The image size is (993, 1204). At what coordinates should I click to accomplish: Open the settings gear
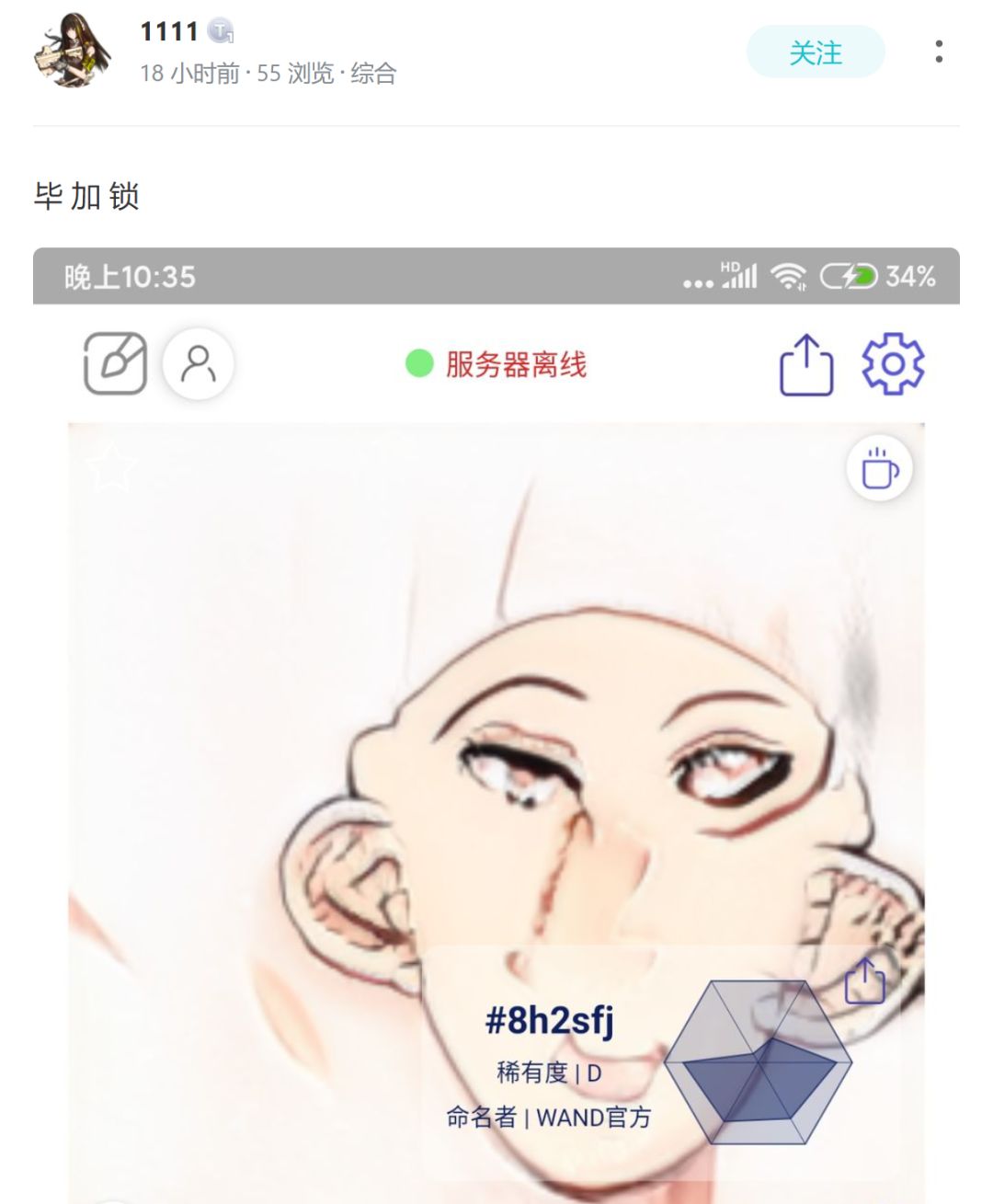point(891,365)
